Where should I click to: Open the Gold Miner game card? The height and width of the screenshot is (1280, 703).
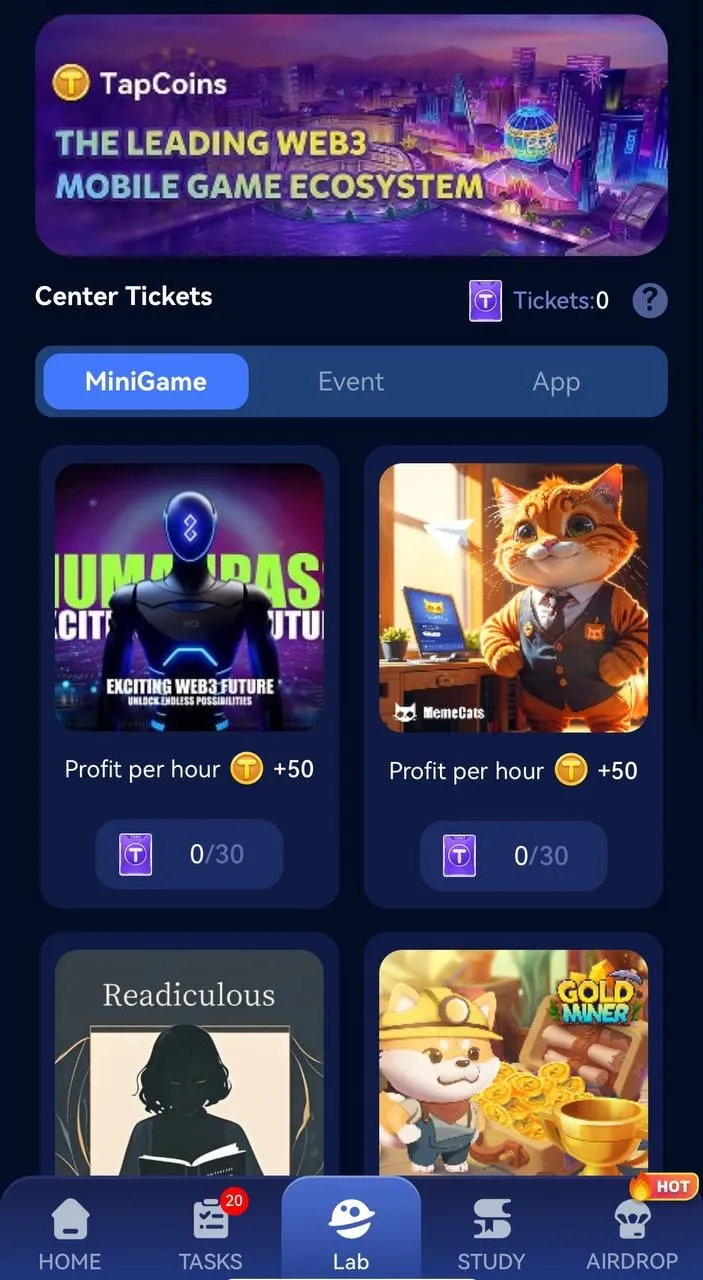(513, 1060)
